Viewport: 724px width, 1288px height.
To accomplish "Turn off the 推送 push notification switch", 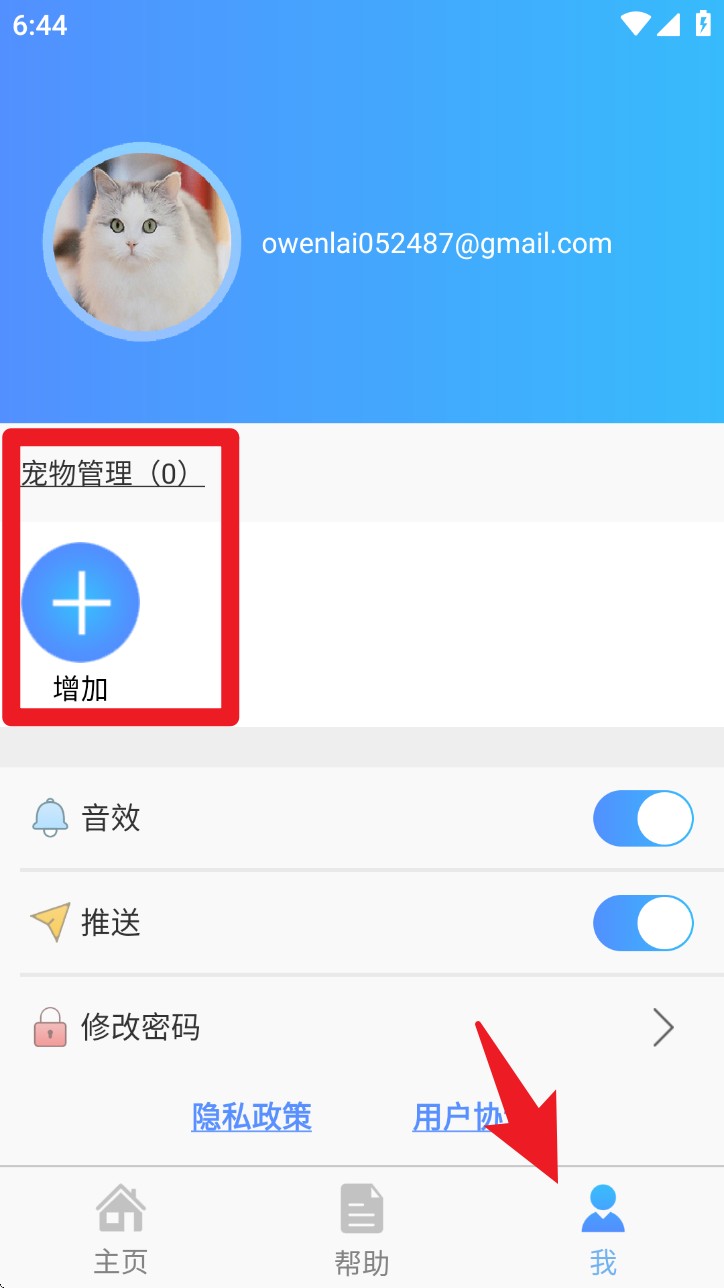I will 643,922.
